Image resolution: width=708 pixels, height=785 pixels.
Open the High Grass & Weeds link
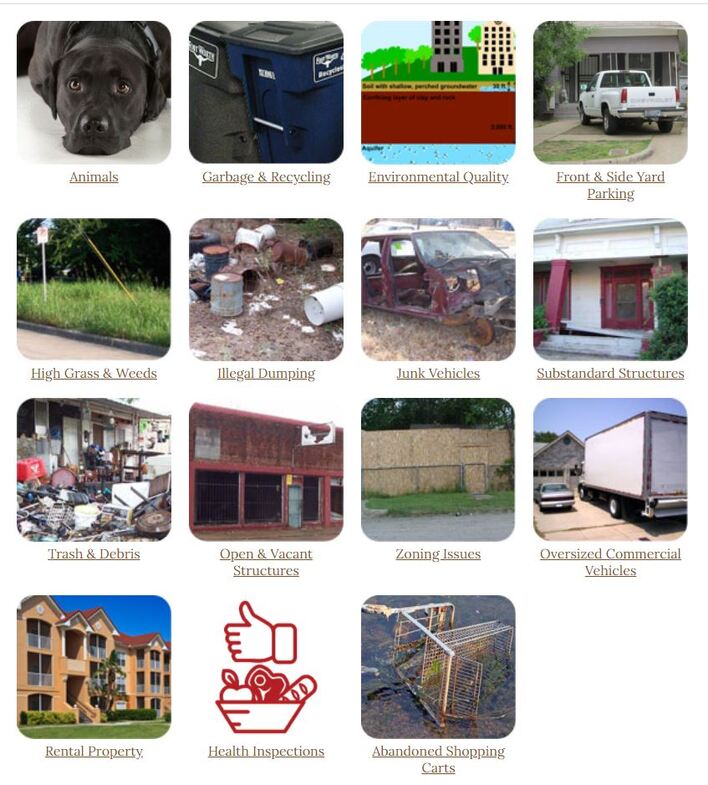click(94, 374)
